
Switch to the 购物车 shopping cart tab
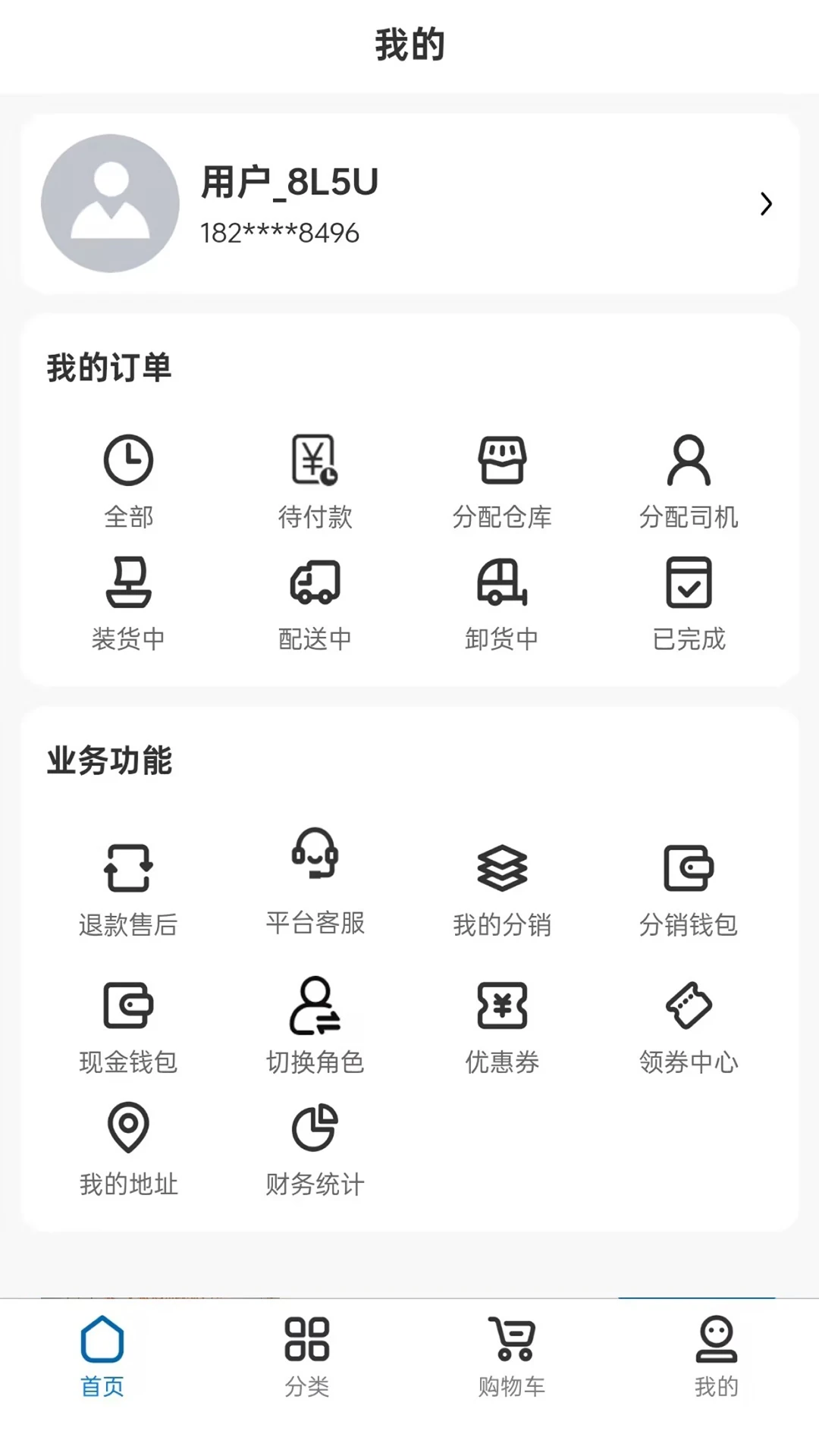(x=511, y=1357)
